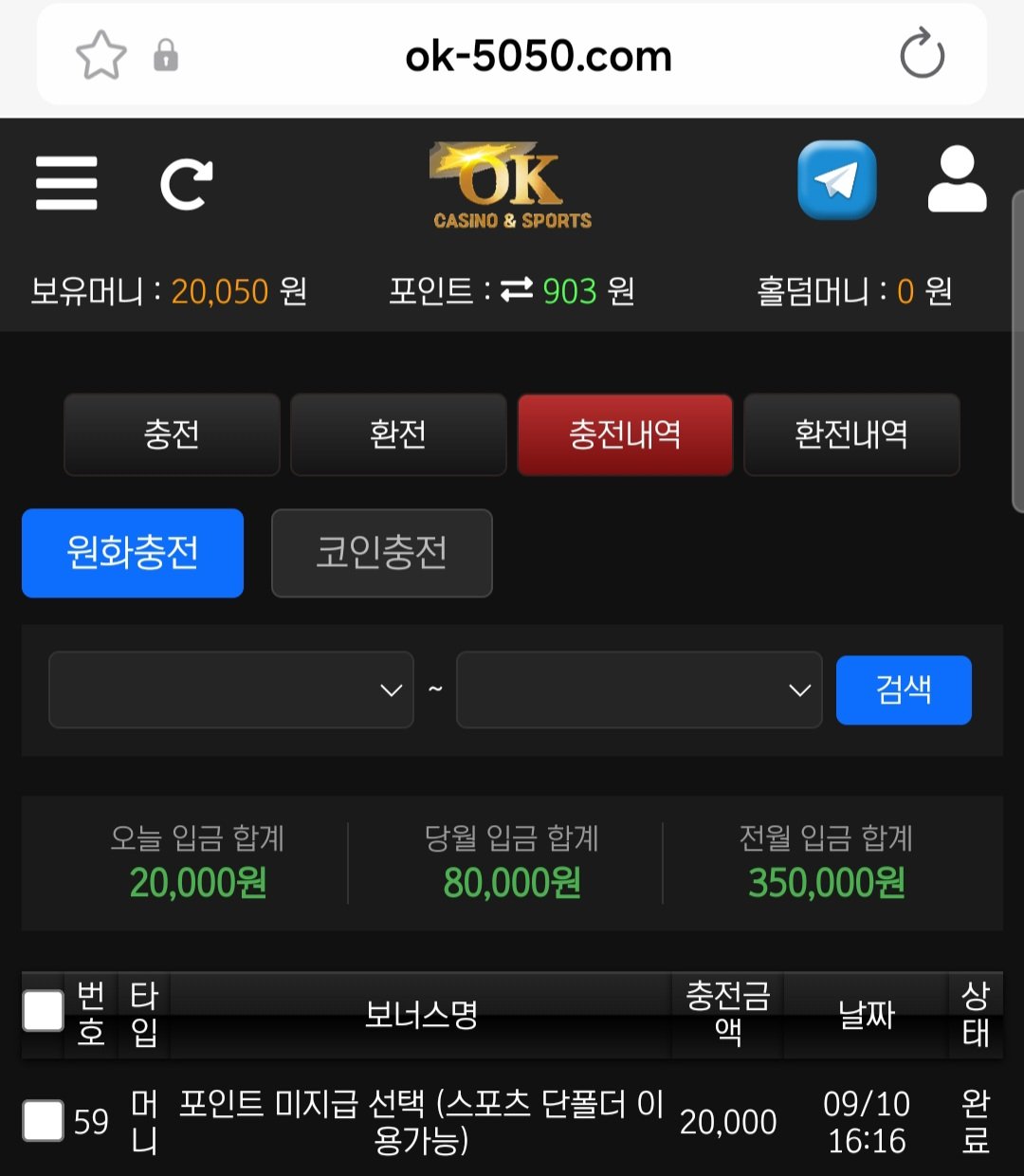Image resolution: width=1024 pixels, height=1176 pixels.
Task: Open the Telegram contact icon
Action: pos(836,180)
